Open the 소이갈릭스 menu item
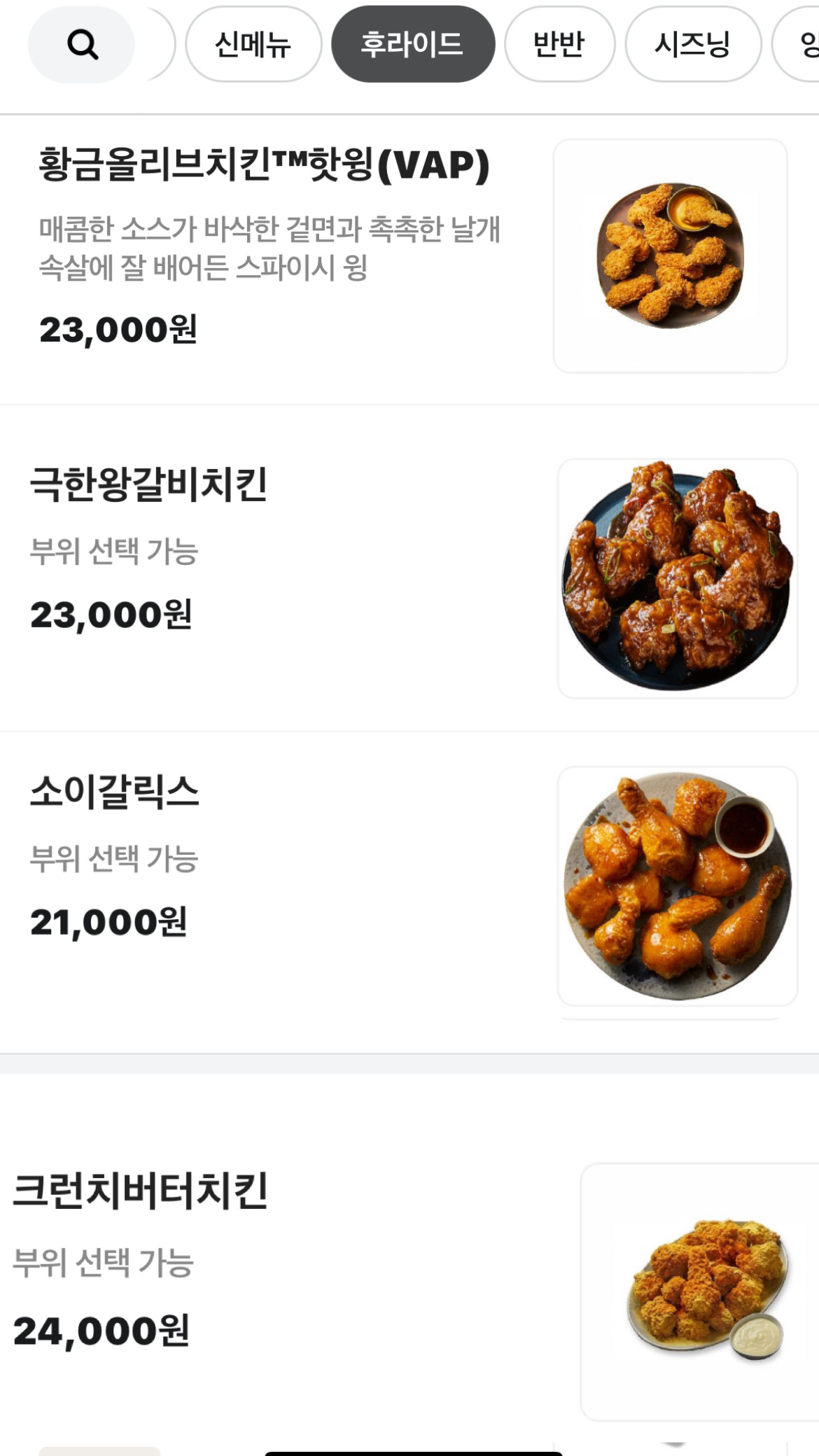This screenshot has height=1456, width=819. [115, 792]
